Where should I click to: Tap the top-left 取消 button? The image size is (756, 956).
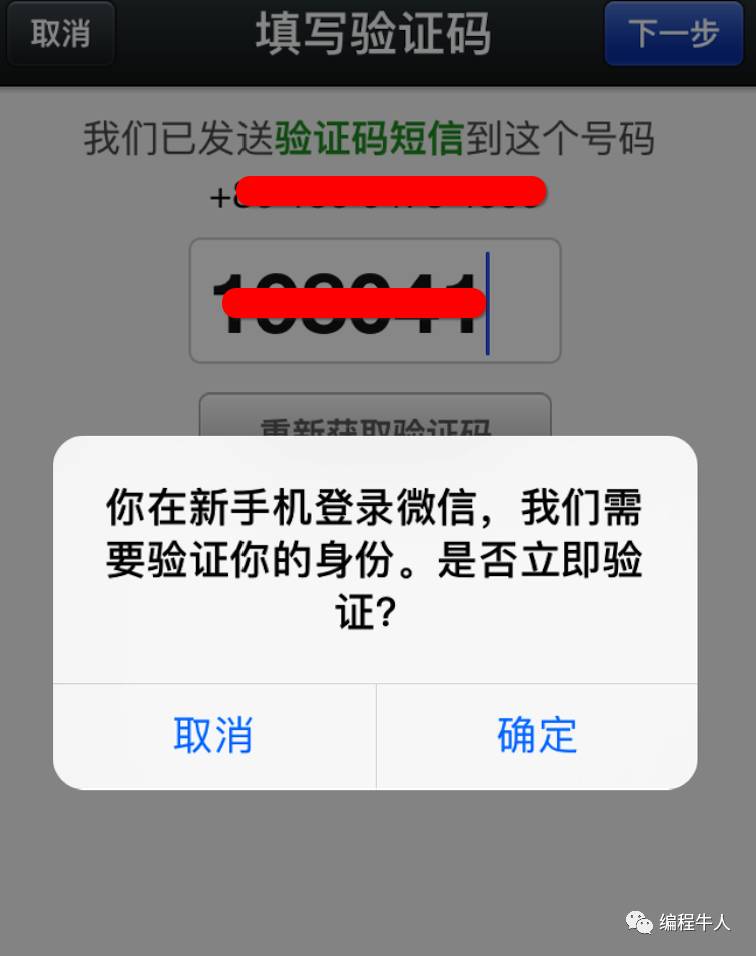point(60,33)
